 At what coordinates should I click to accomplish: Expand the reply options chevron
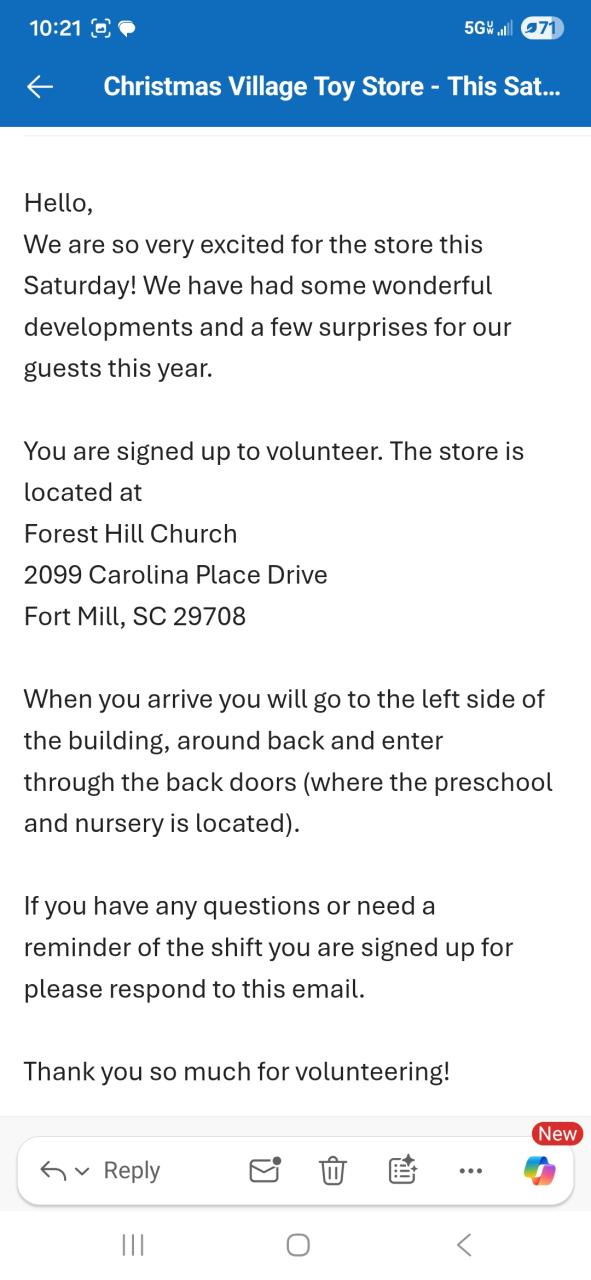pyautogui.click(x=82, y=1171)
